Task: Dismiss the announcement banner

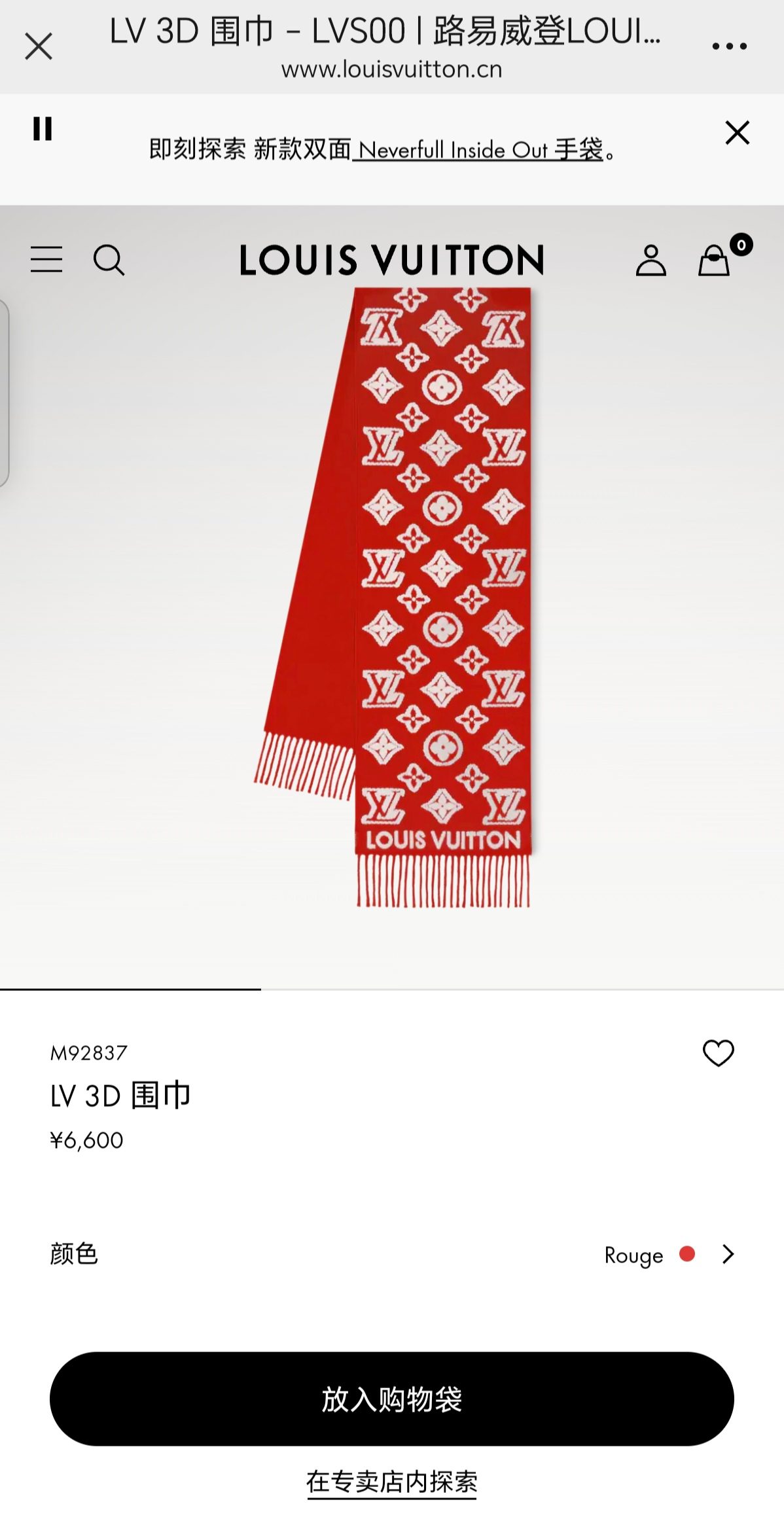Action: click(737, 133)
